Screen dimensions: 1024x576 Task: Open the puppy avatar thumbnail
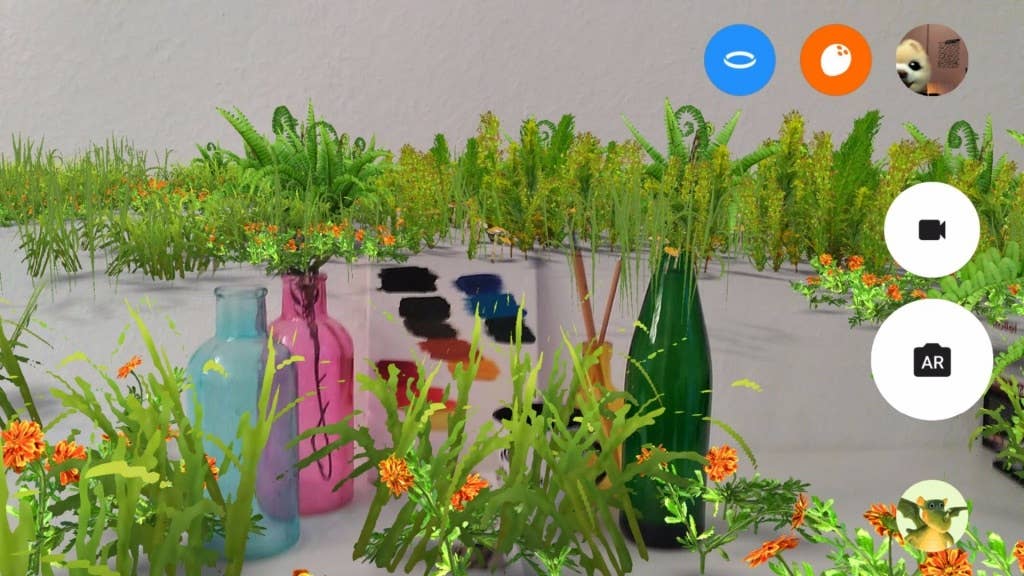click(x=931, y=60)
